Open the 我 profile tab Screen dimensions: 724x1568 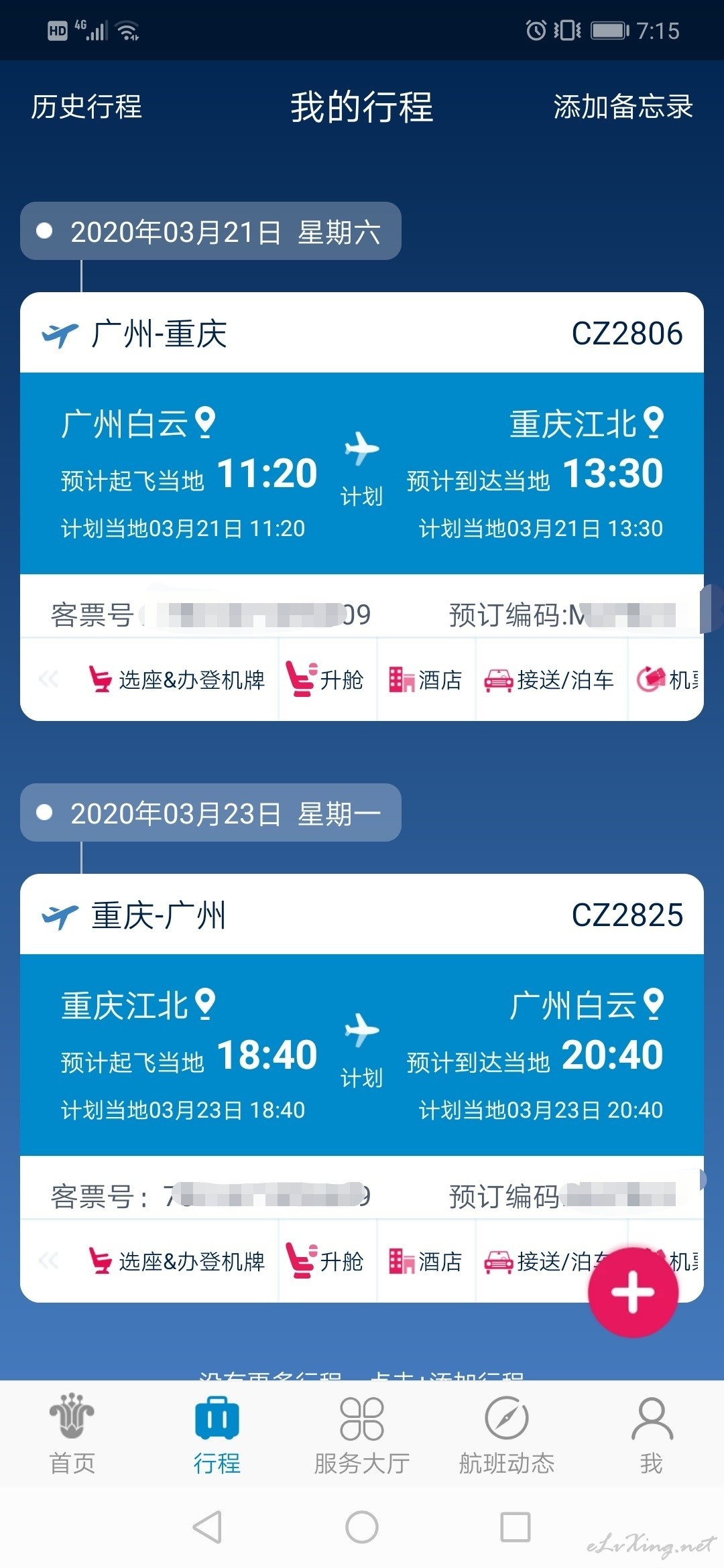[652, 1434]
